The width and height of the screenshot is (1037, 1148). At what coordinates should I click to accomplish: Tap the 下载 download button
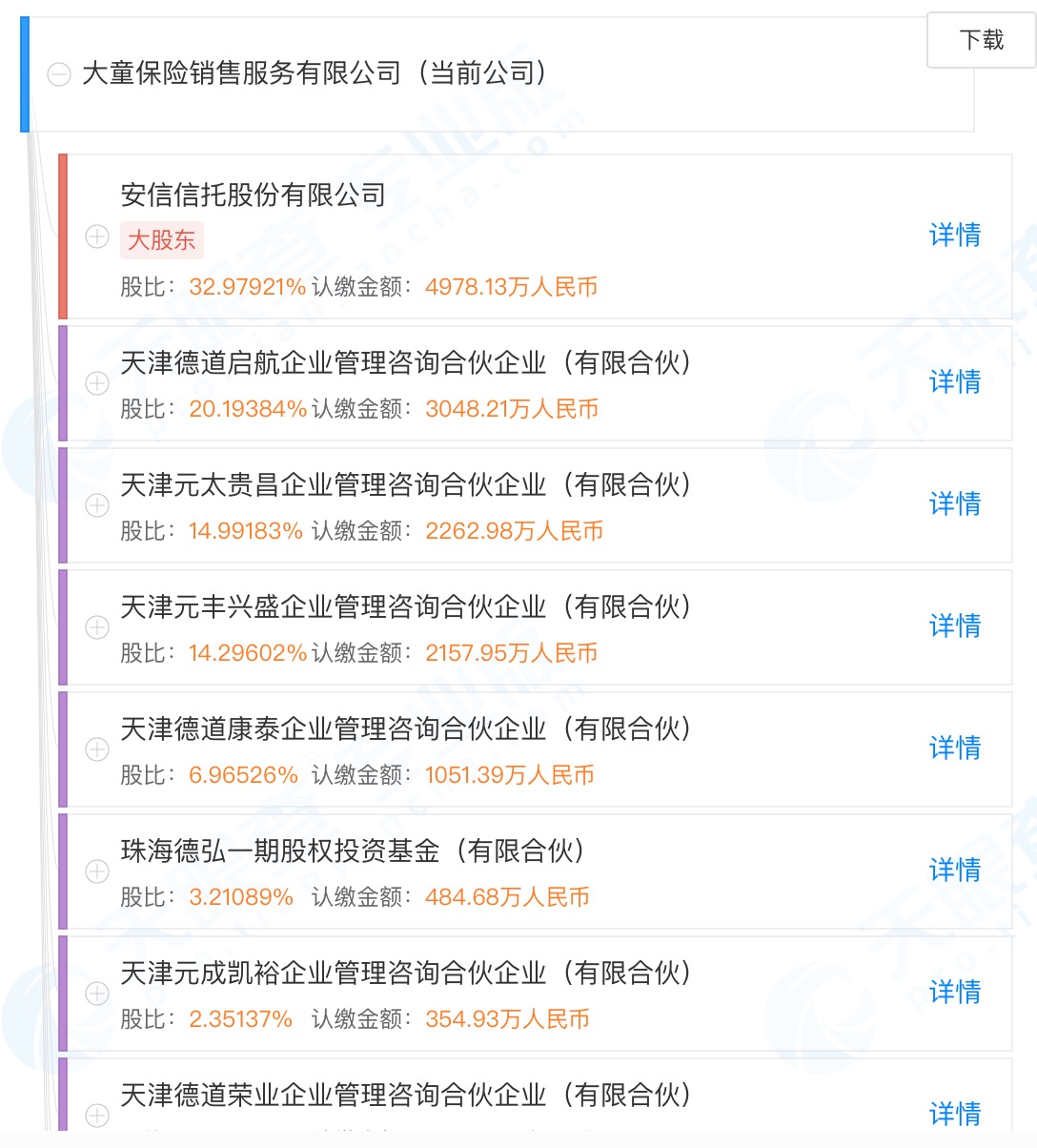pyautogui.click(x=981, y=40)
